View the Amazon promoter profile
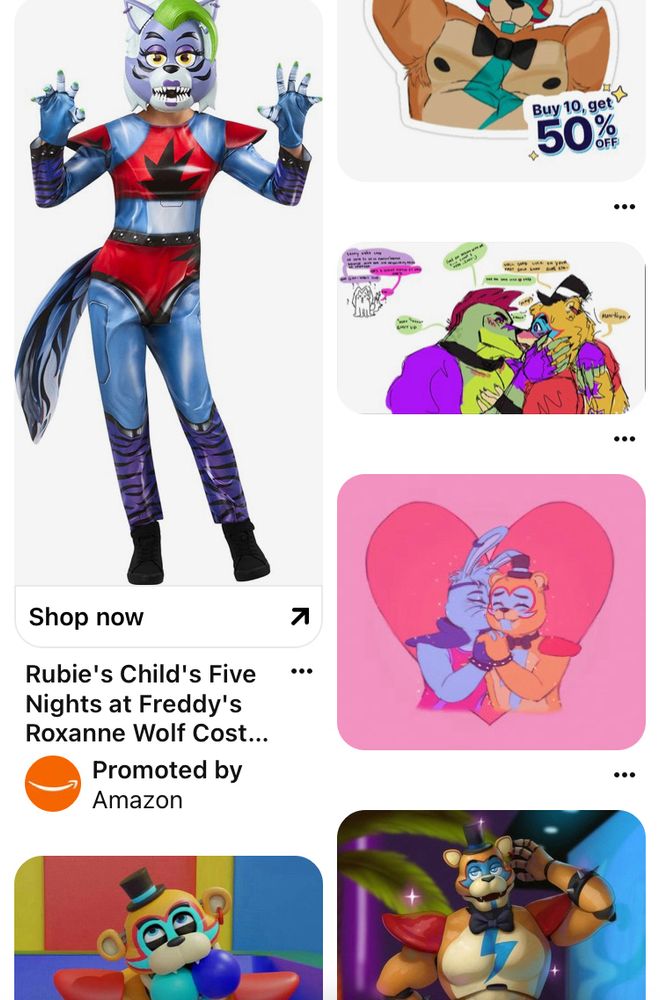The image size is (660, 1000). [54, 784]
